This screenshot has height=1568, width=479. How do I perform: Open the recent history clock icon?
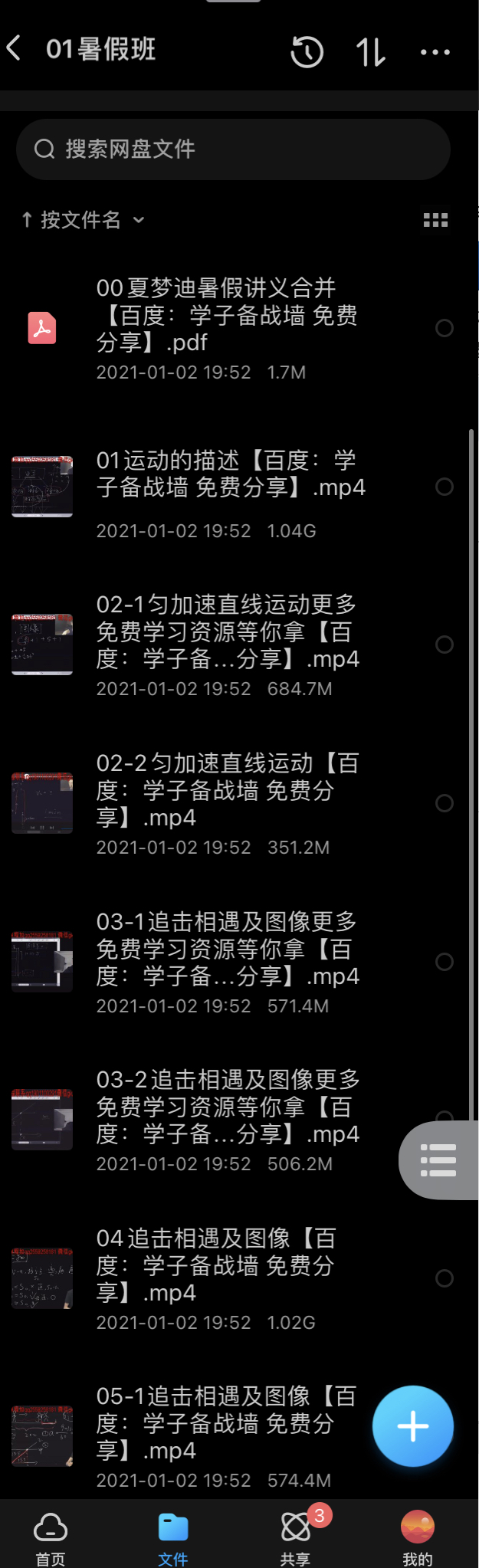(307, 52)
